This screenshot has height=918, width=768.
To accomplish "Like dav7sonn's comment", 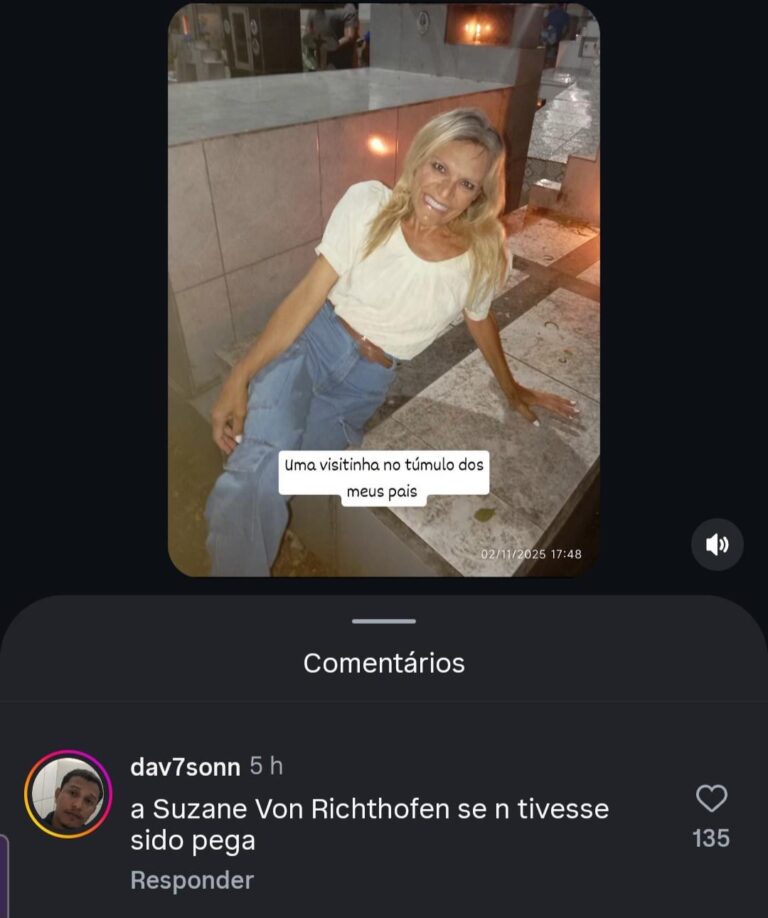I will (711, 799).
